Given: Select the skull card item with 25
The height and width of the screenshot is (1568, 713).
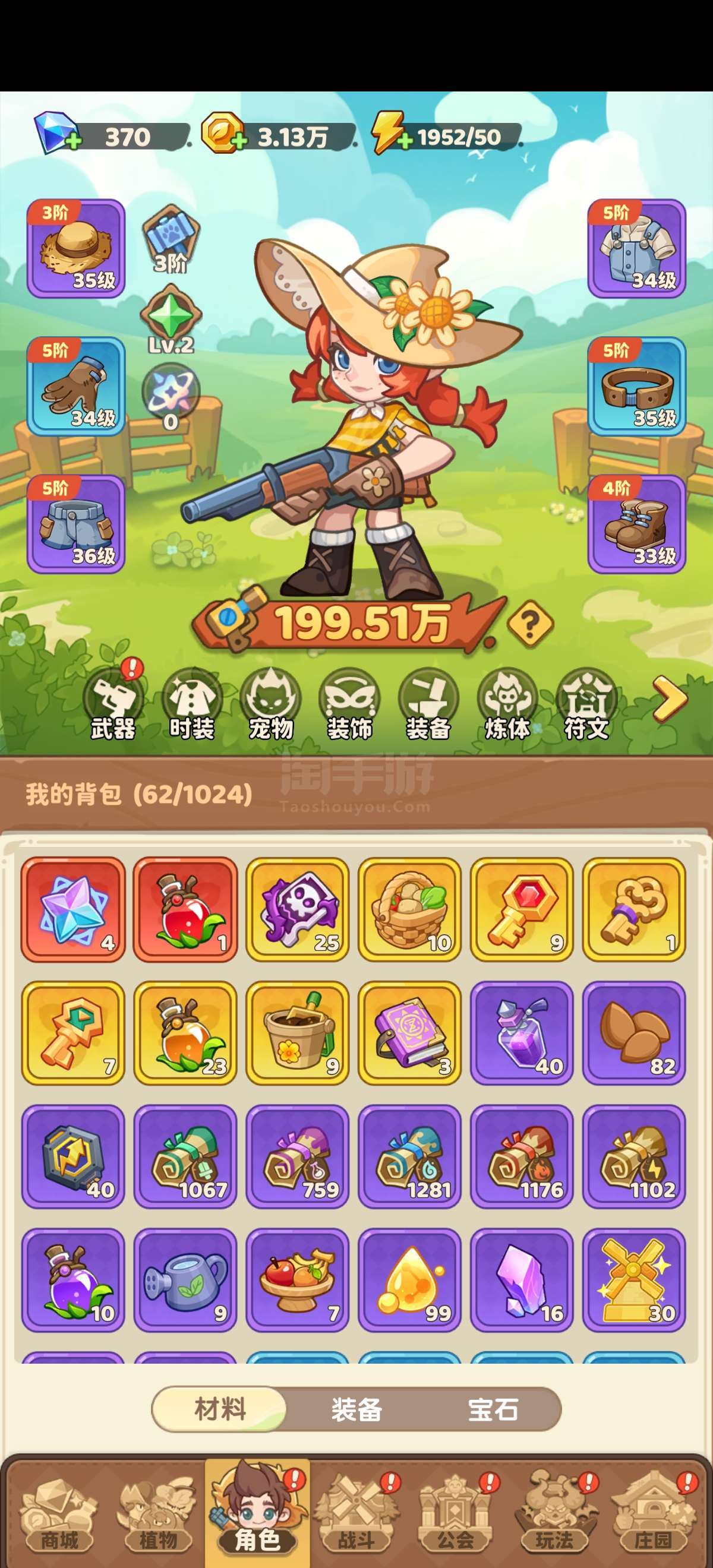Looking at the screenshot, I should 298,909.
